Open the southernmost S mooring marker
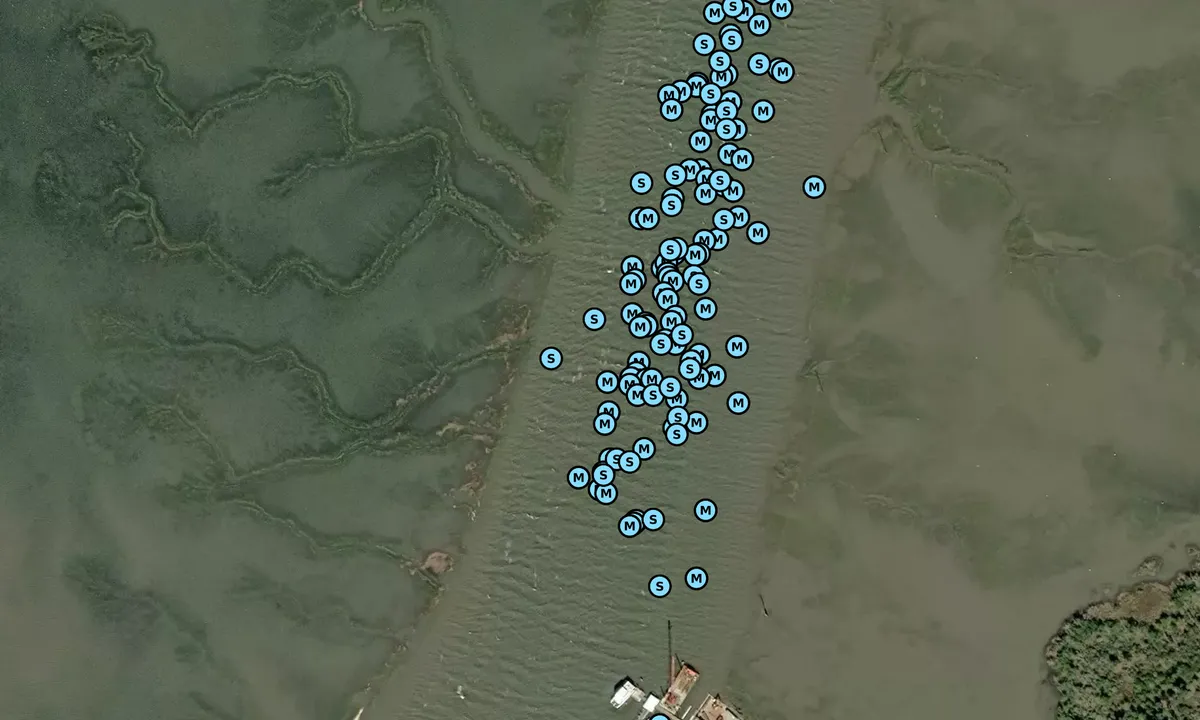Image resolution: width=1200 pixels, height=720 pixels. 659,586
